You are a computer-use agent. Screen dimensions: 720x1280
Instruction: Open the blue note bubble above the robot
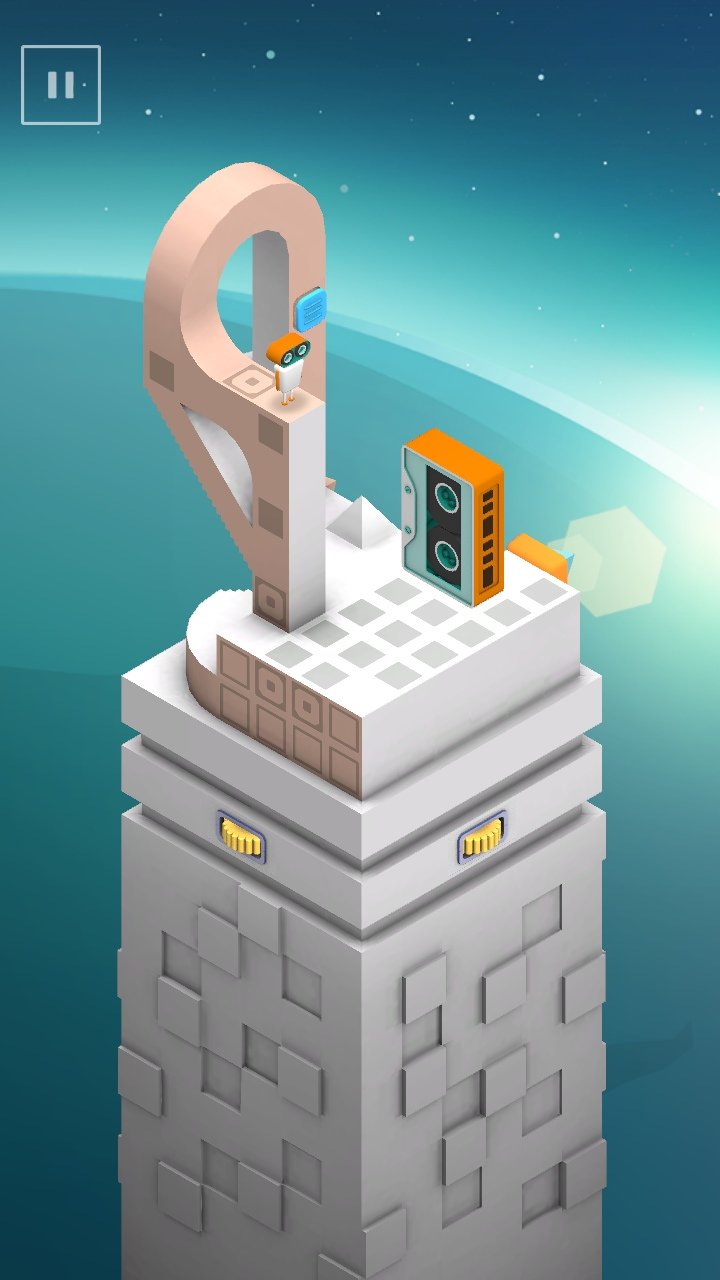(x=311, y=308)
